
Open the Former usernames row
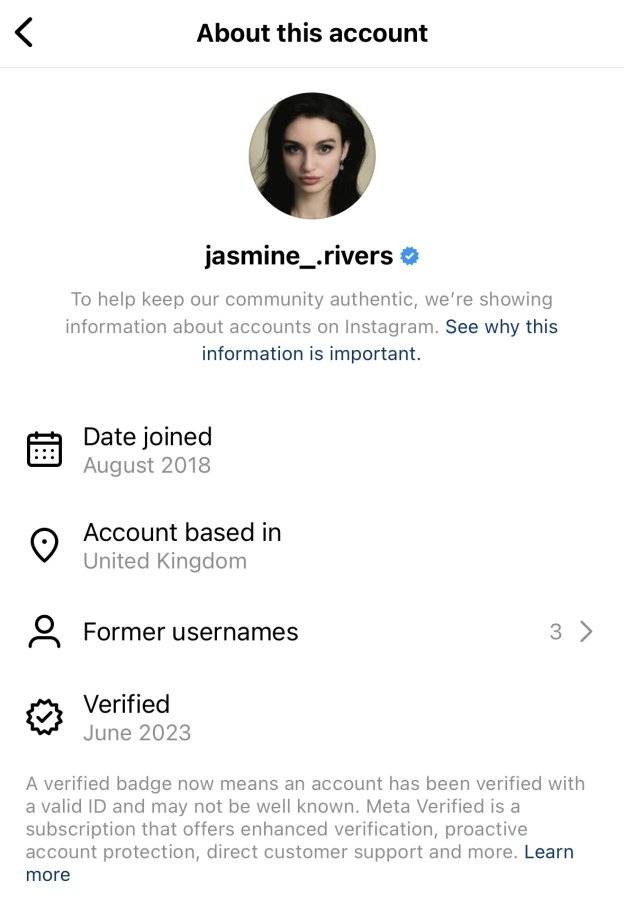(312, 631)
